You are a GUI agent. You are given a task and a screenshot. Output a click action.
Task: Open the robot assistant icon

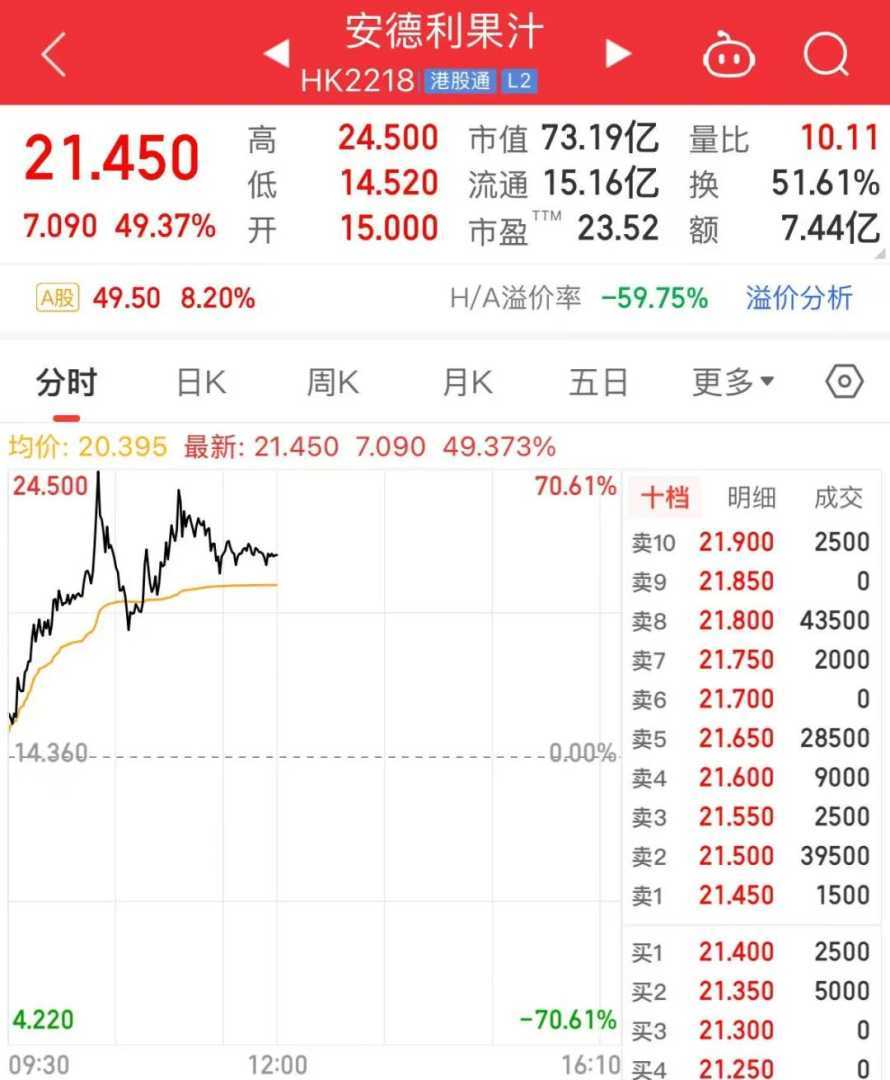(729, 56)
